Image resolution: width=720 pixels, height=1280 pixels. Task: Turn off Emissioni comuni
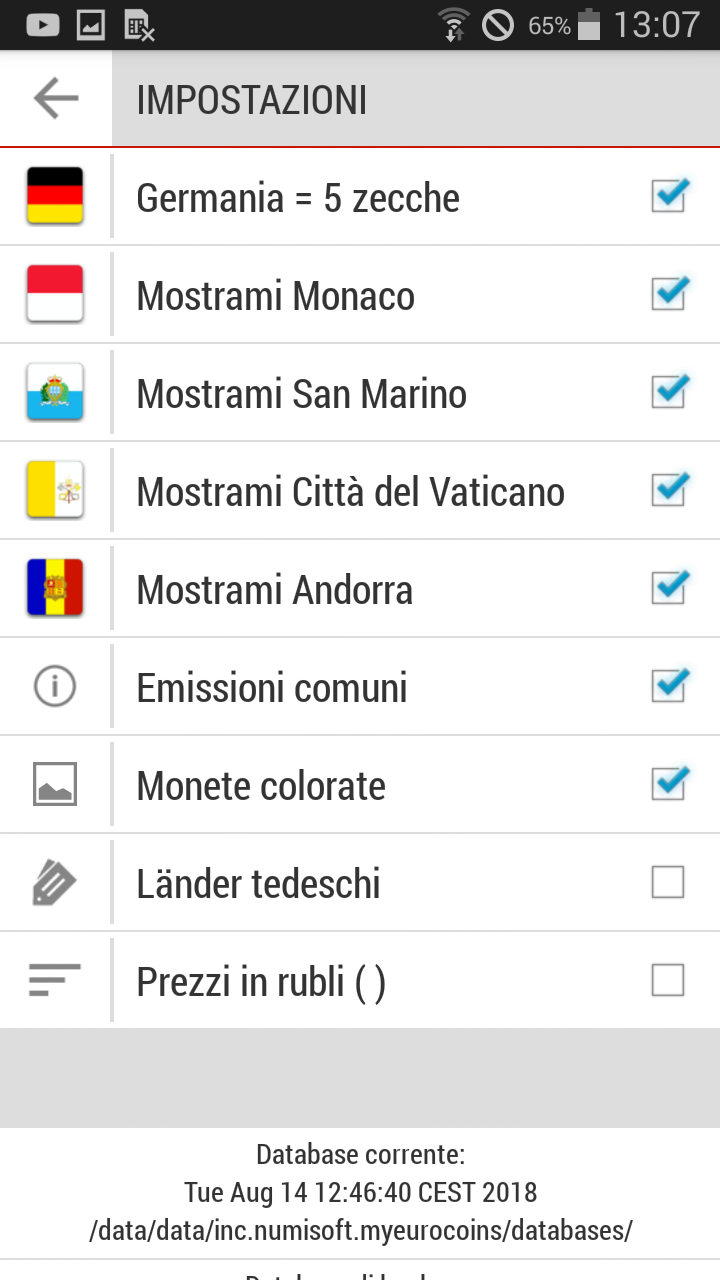[x=669, y=685]
